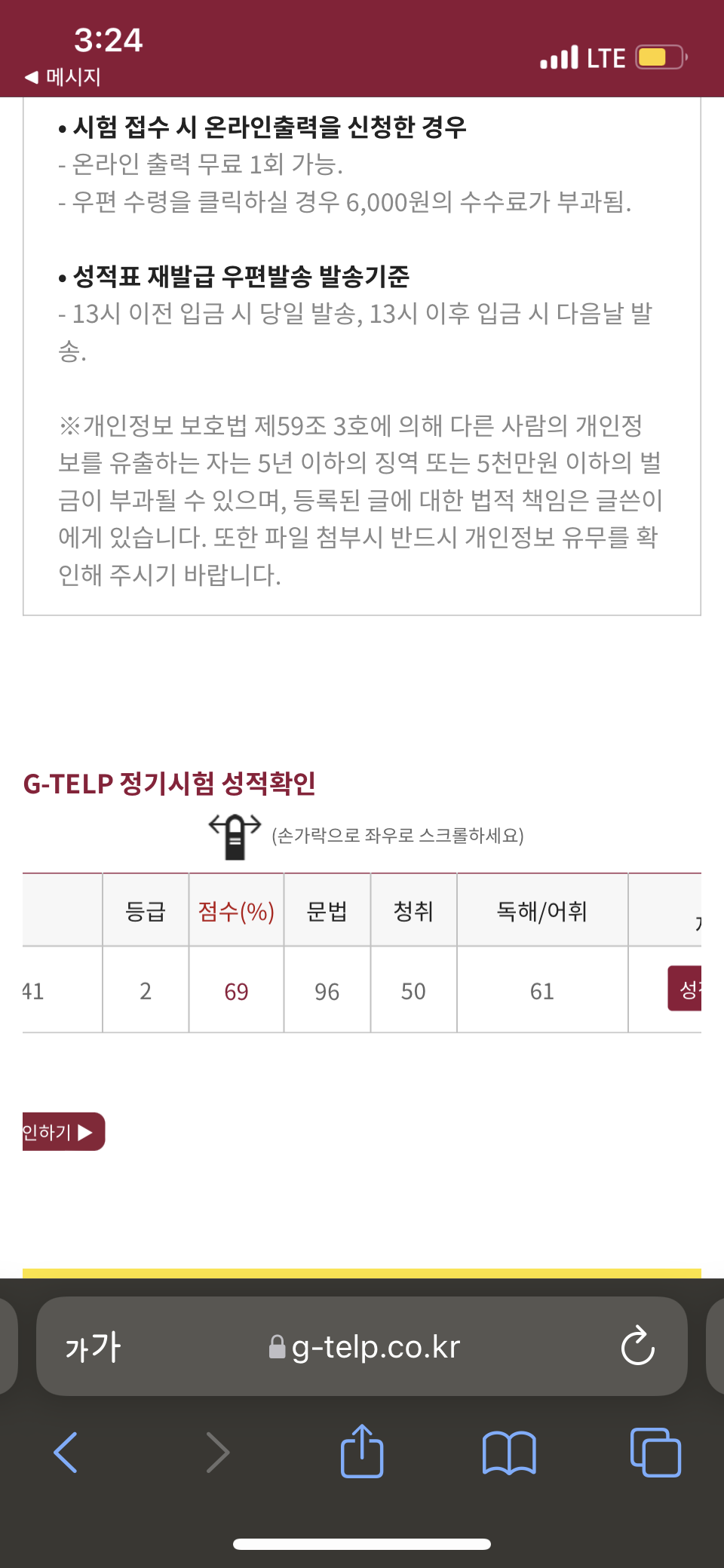The width and height of the screenshot is (724, 1568).
Task: Reload the current page
Action: click(x=637, y=1346)
